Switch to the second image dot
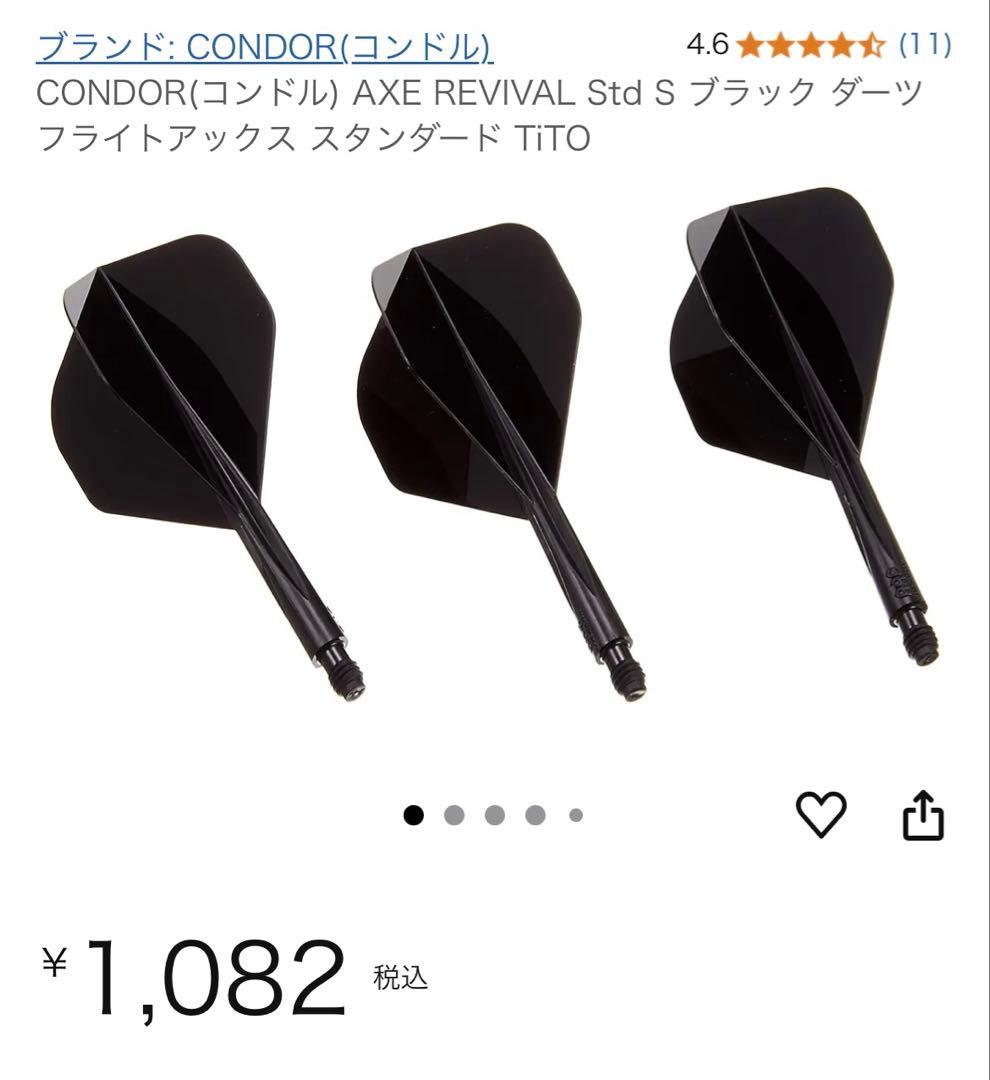Viewport: 990px width, 1080px height. tap(455, 816)
